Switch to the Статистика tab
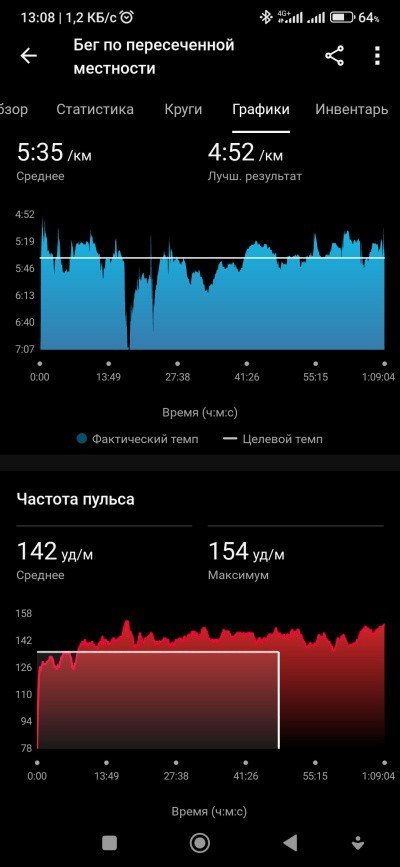The width and height of the screenshot is (400, 867). tap(95, 109)
